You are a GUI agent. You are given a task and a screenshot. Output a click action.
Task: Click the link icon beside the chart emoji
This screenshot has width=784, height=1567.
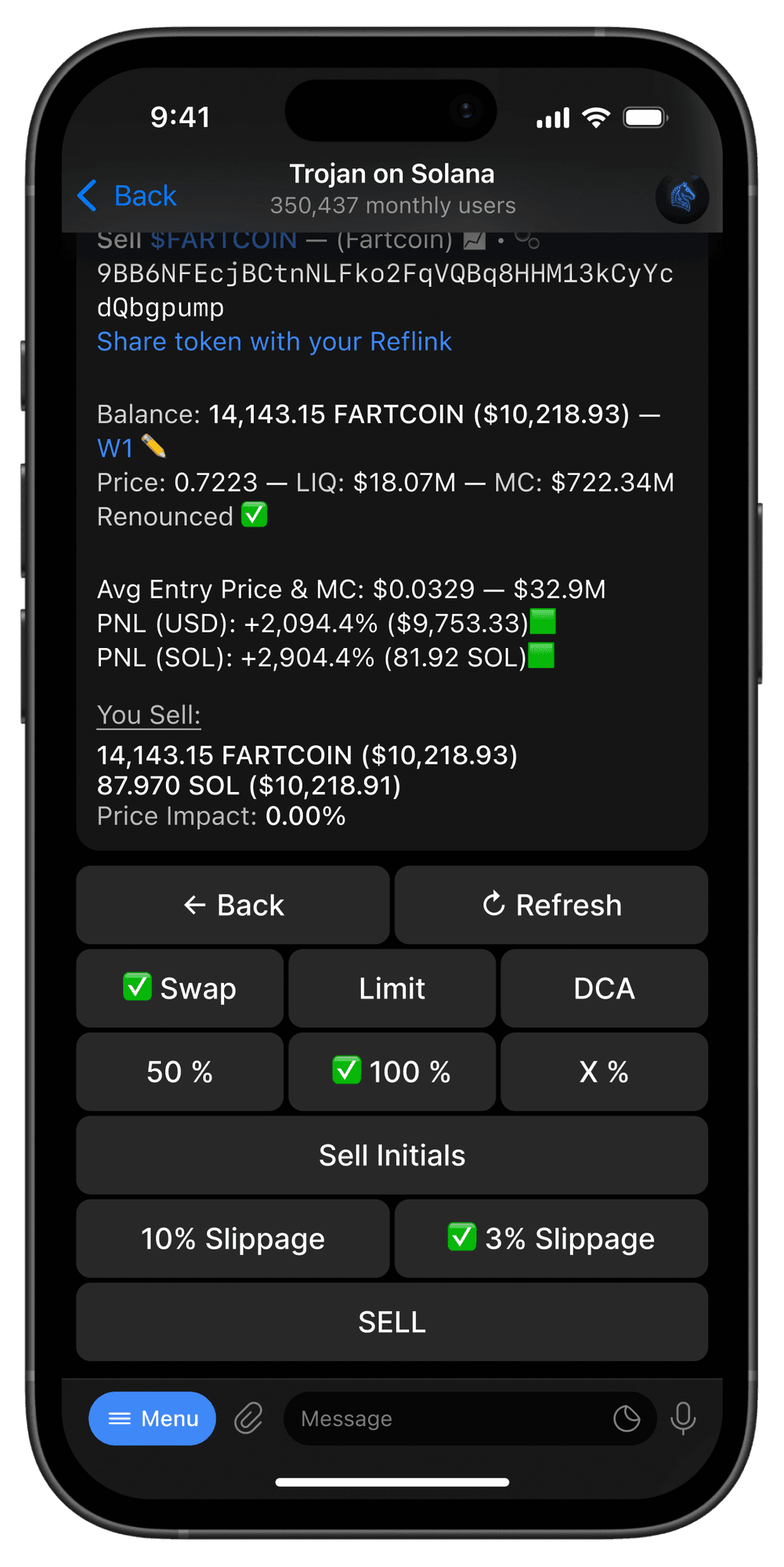527,239
